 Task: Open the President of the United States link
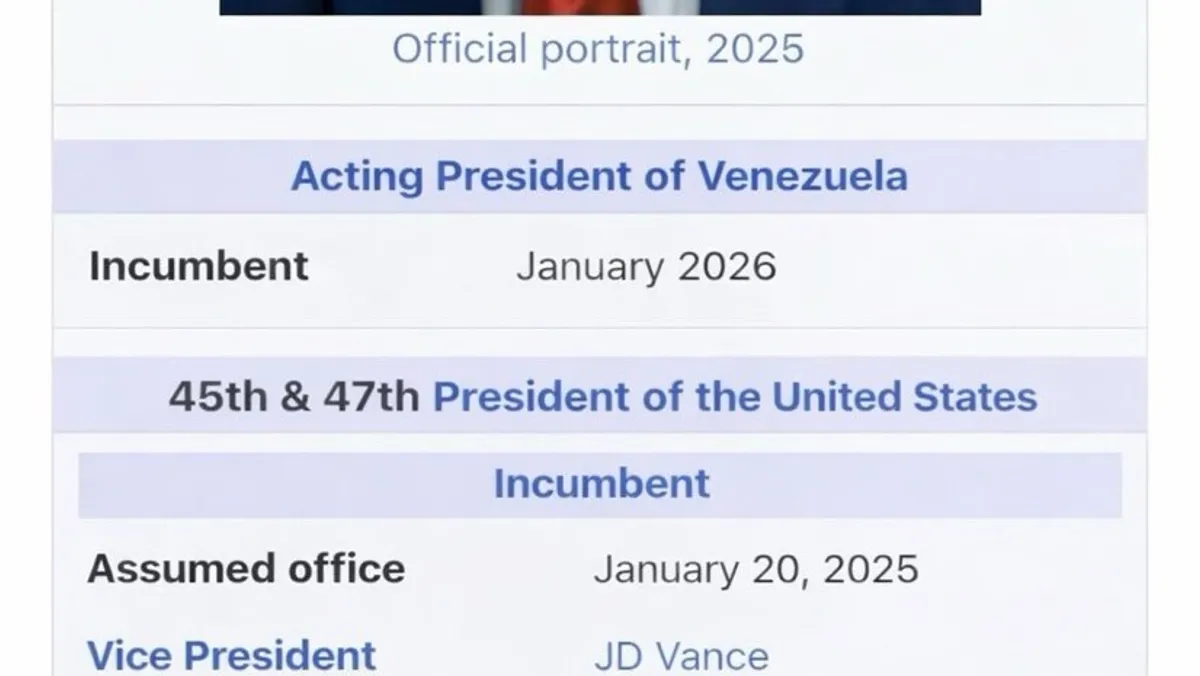click(734, 397)
